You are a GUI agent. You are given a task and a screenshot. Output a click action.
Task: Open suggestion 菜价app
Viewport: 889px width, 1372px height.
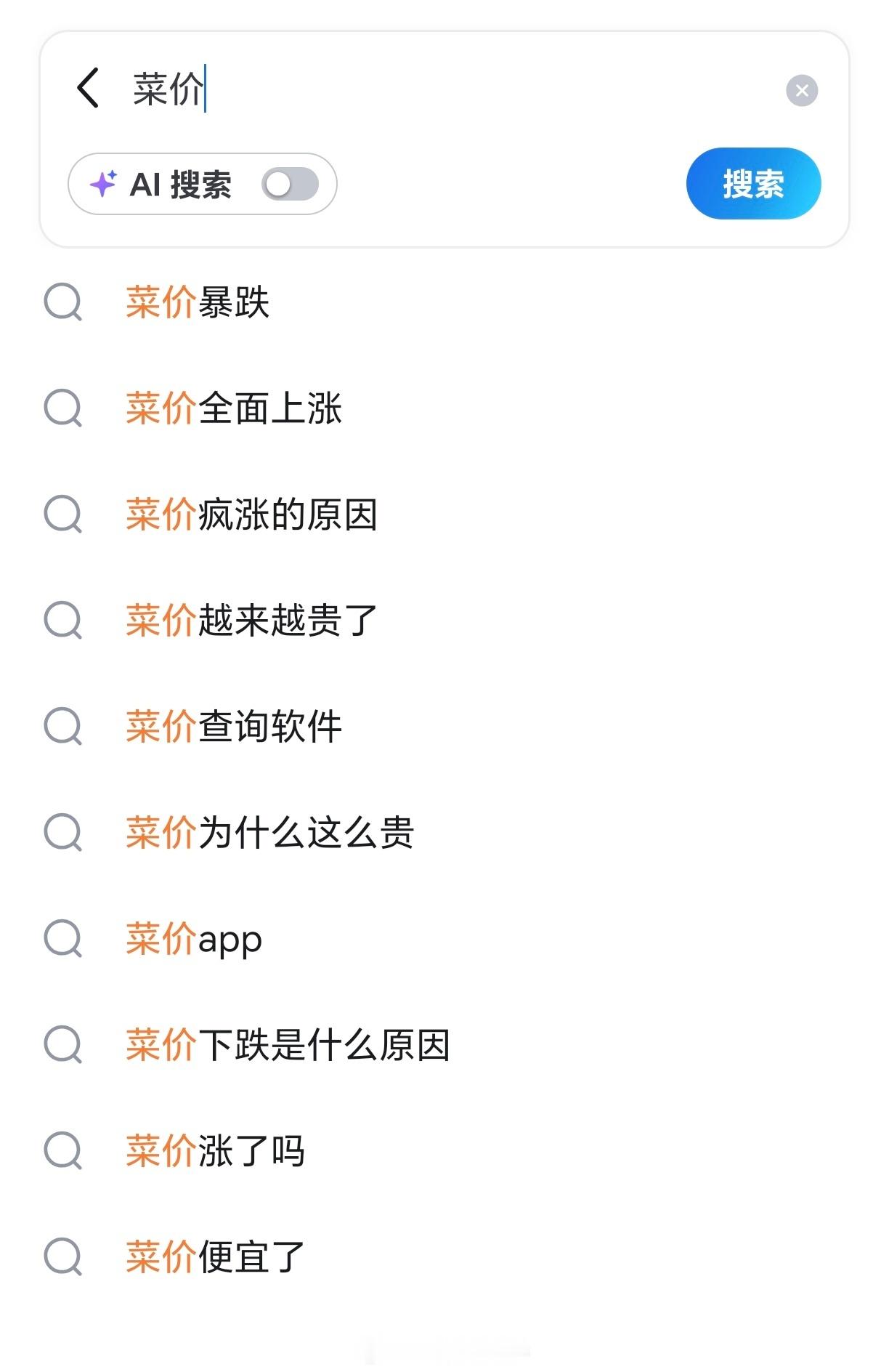point(192,940)
